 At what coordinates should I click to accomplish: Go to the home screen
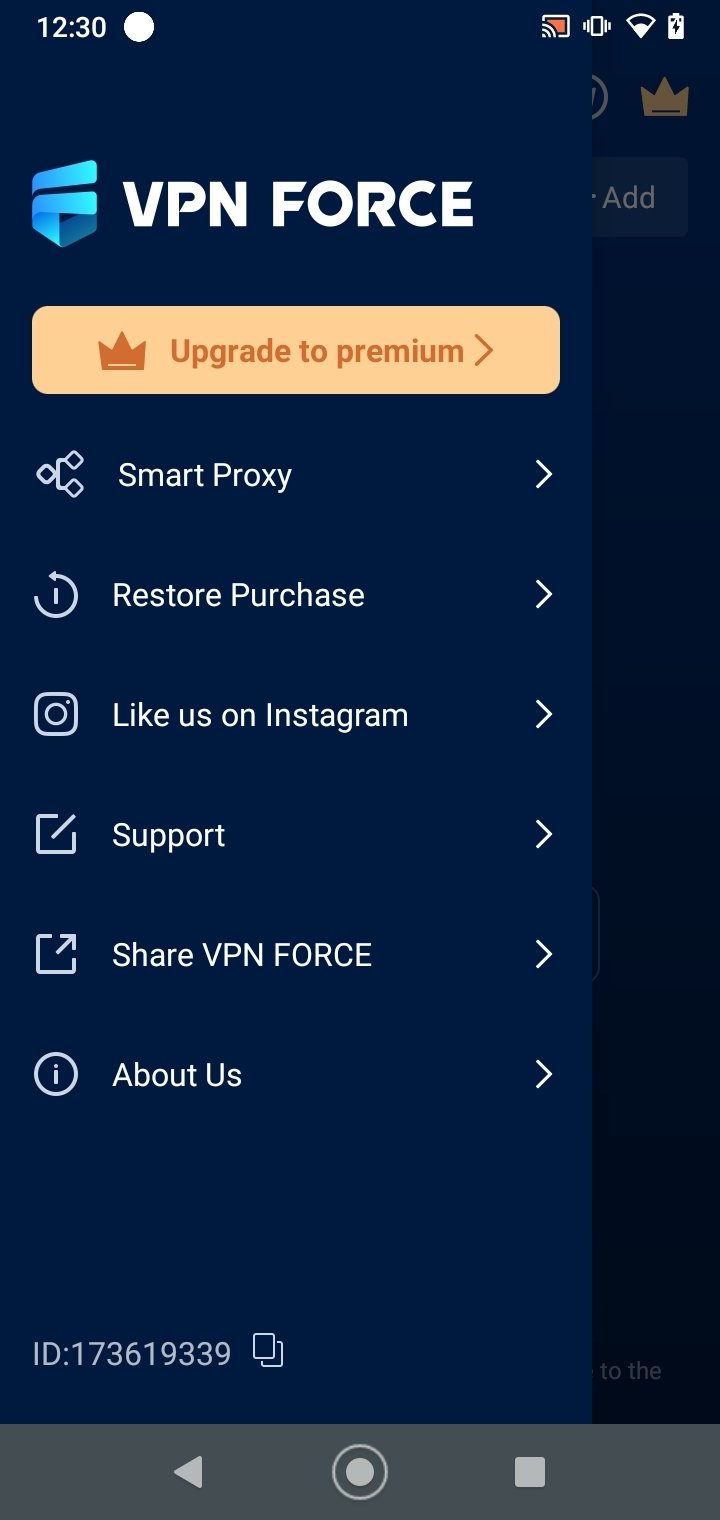click(x=360, y=1472)
